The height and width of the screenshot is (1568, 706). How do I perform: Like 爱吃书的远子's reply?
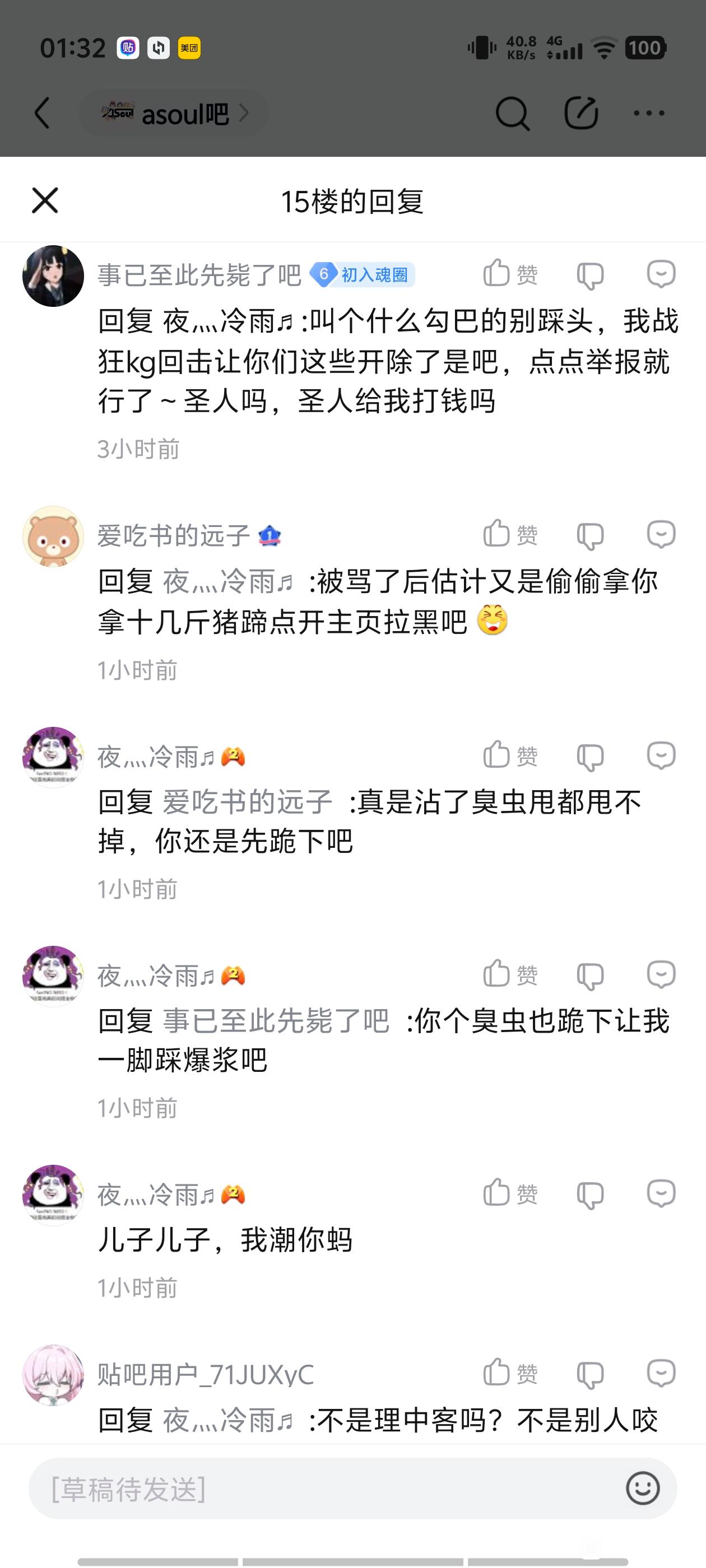[510, 534]
